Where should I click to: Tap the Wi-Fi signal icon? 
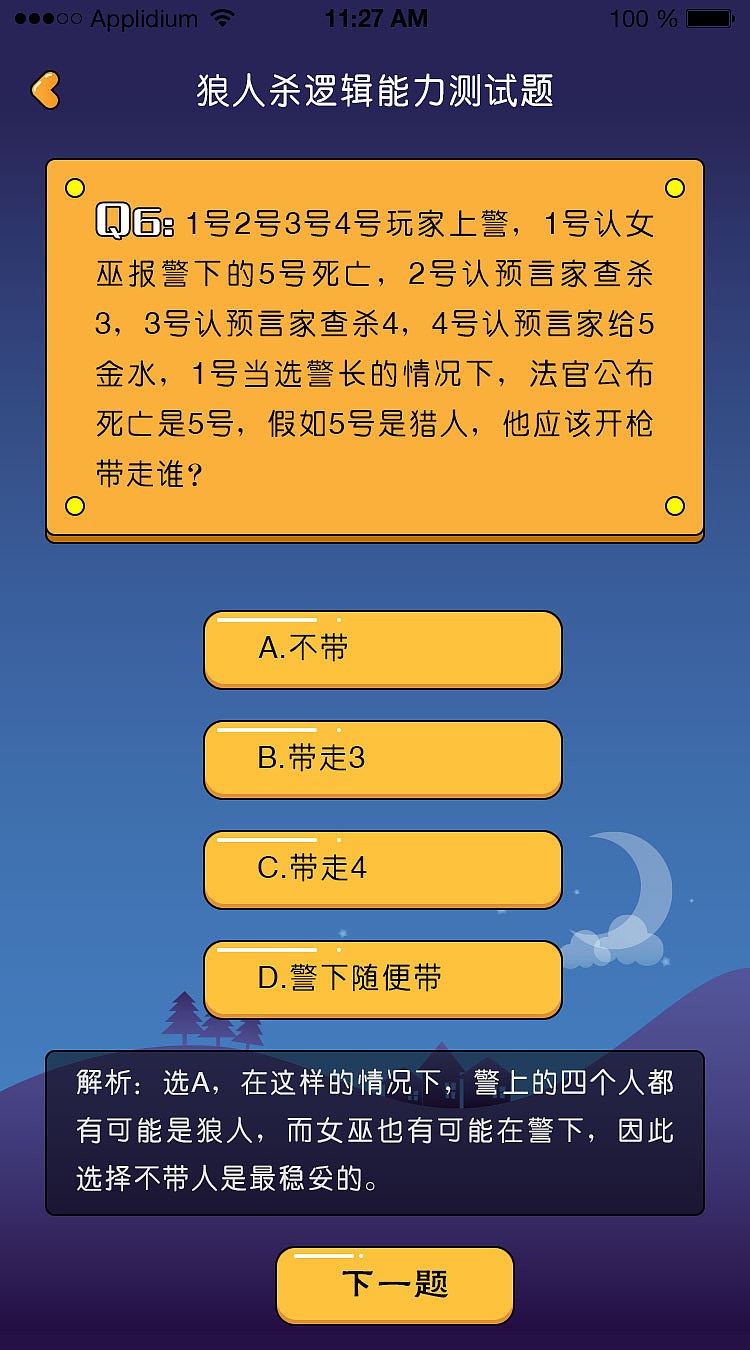(222, 16)
